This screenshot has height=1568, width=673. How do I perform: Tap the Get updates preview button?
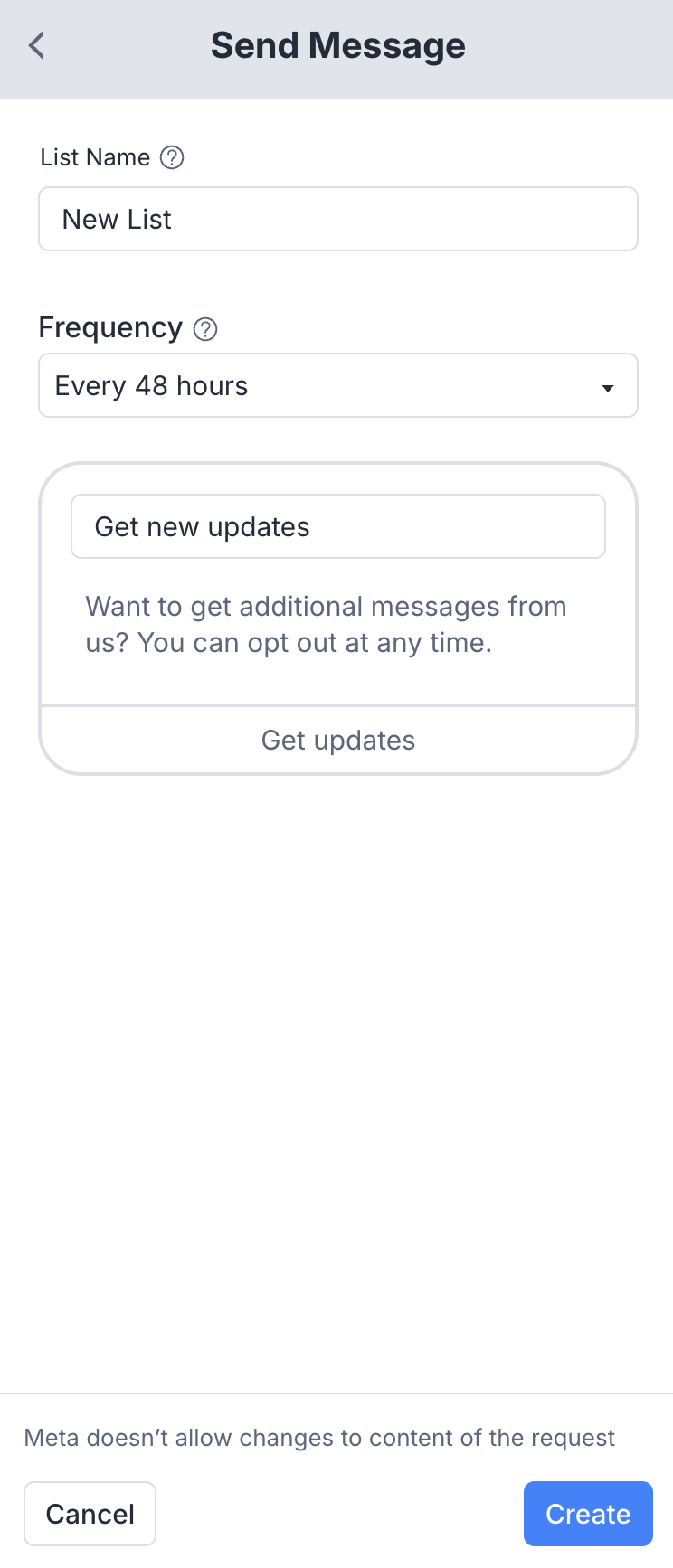(x=337, y=741)
